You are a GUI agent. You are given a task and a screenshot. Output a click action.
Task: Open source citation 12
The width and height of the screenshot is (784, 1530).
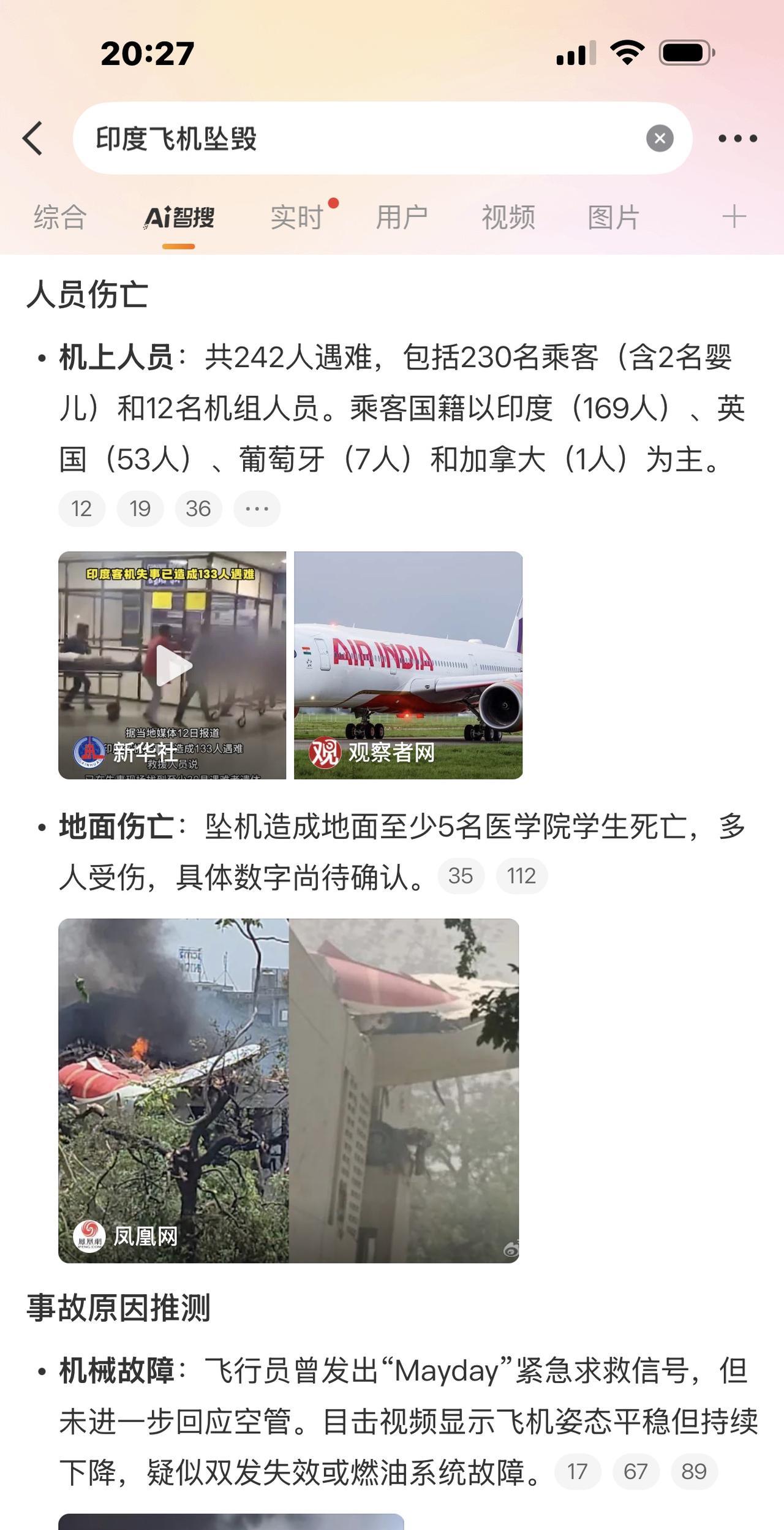click(x=81, y=509)
